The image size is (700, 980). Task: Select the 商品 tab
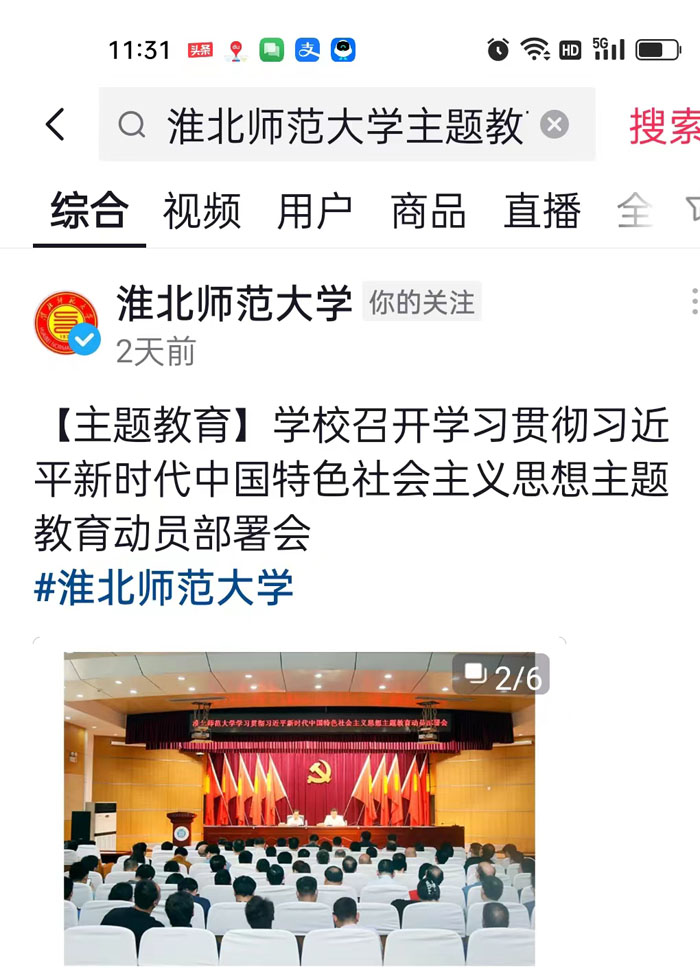click(428, 212)
